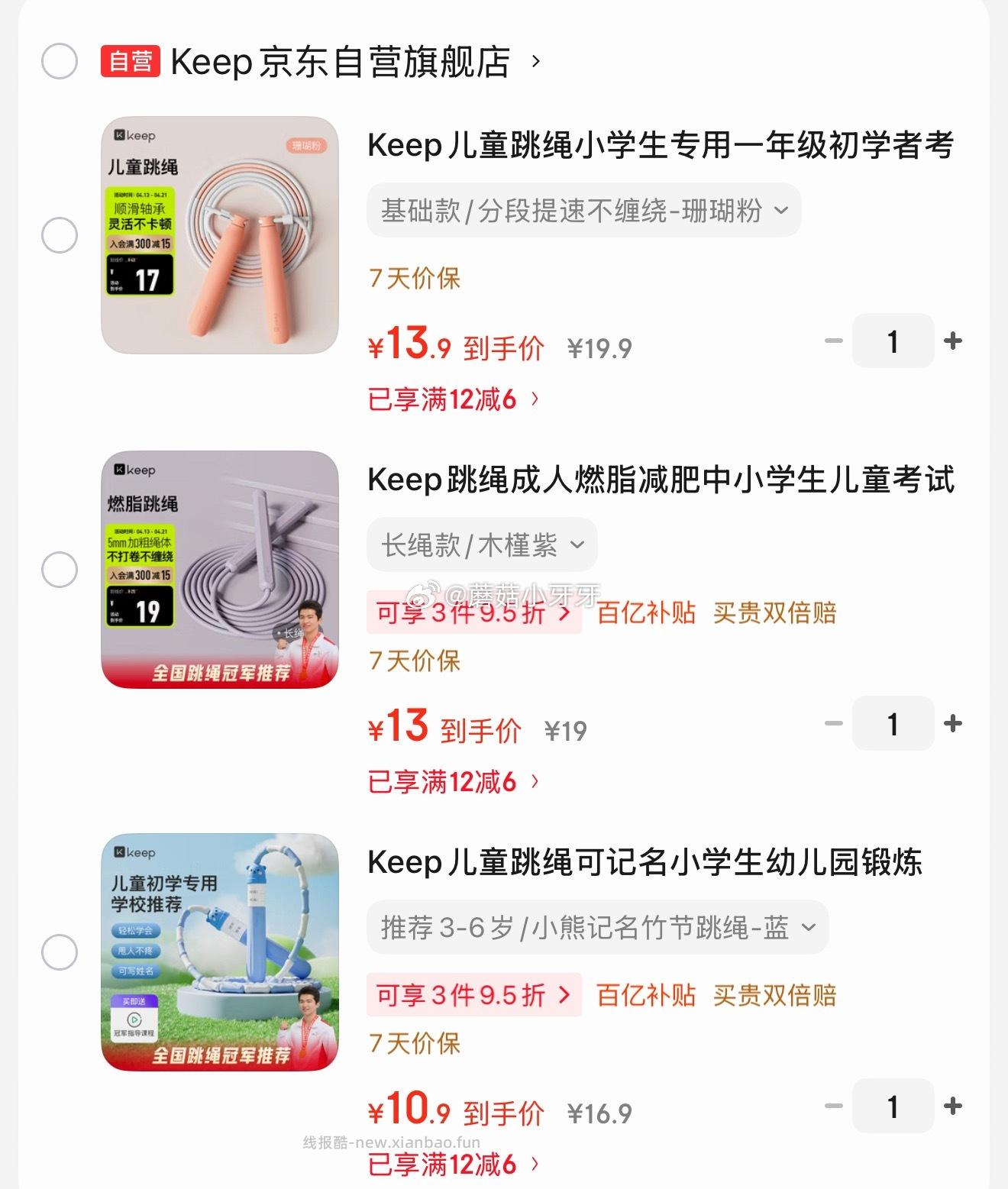Check the 木槿紫 long rope item
This screenshot has width=1008, height=1189.
[60, 569]
